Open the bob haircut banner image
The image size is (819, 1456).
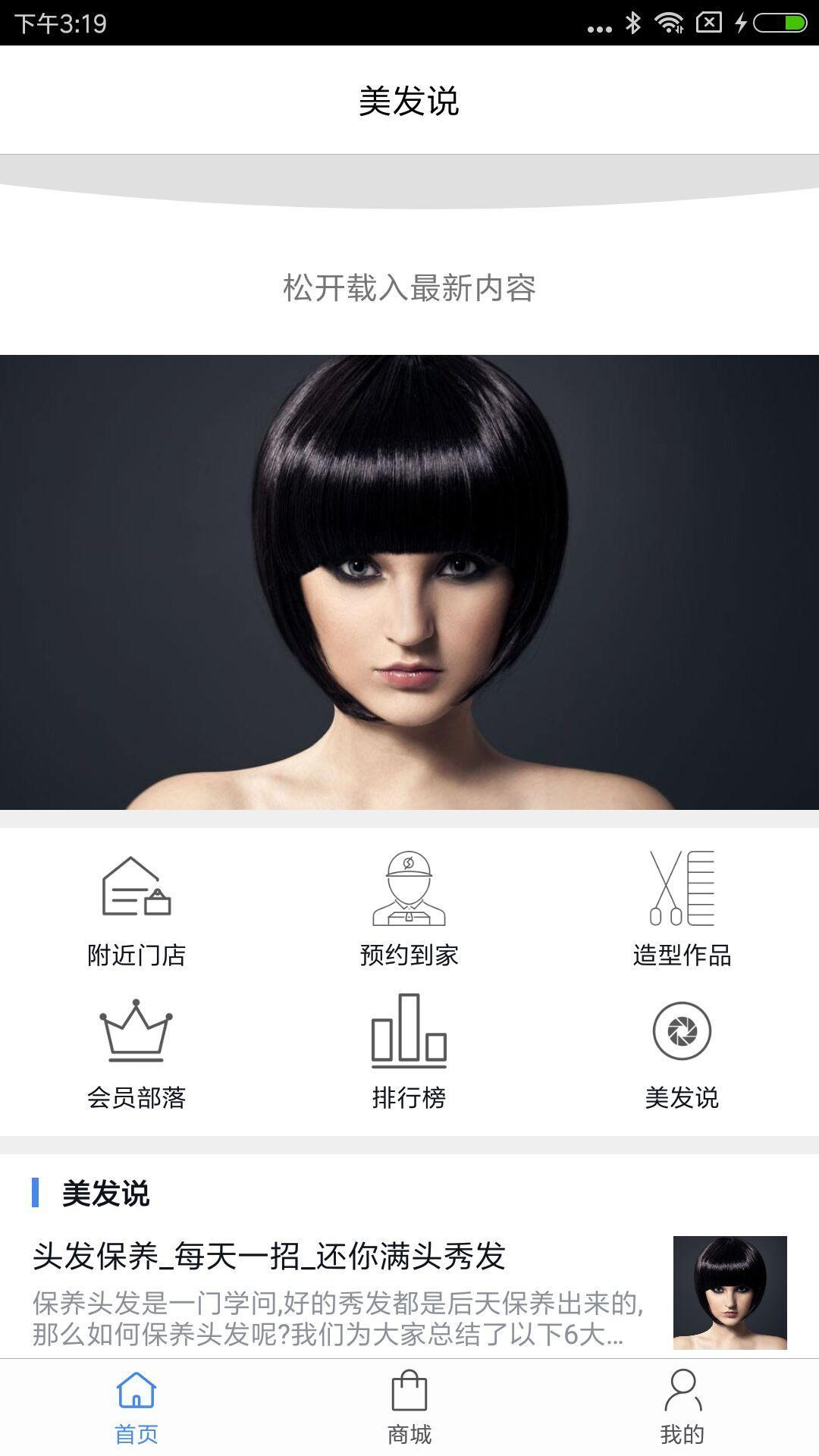[409, 582]
